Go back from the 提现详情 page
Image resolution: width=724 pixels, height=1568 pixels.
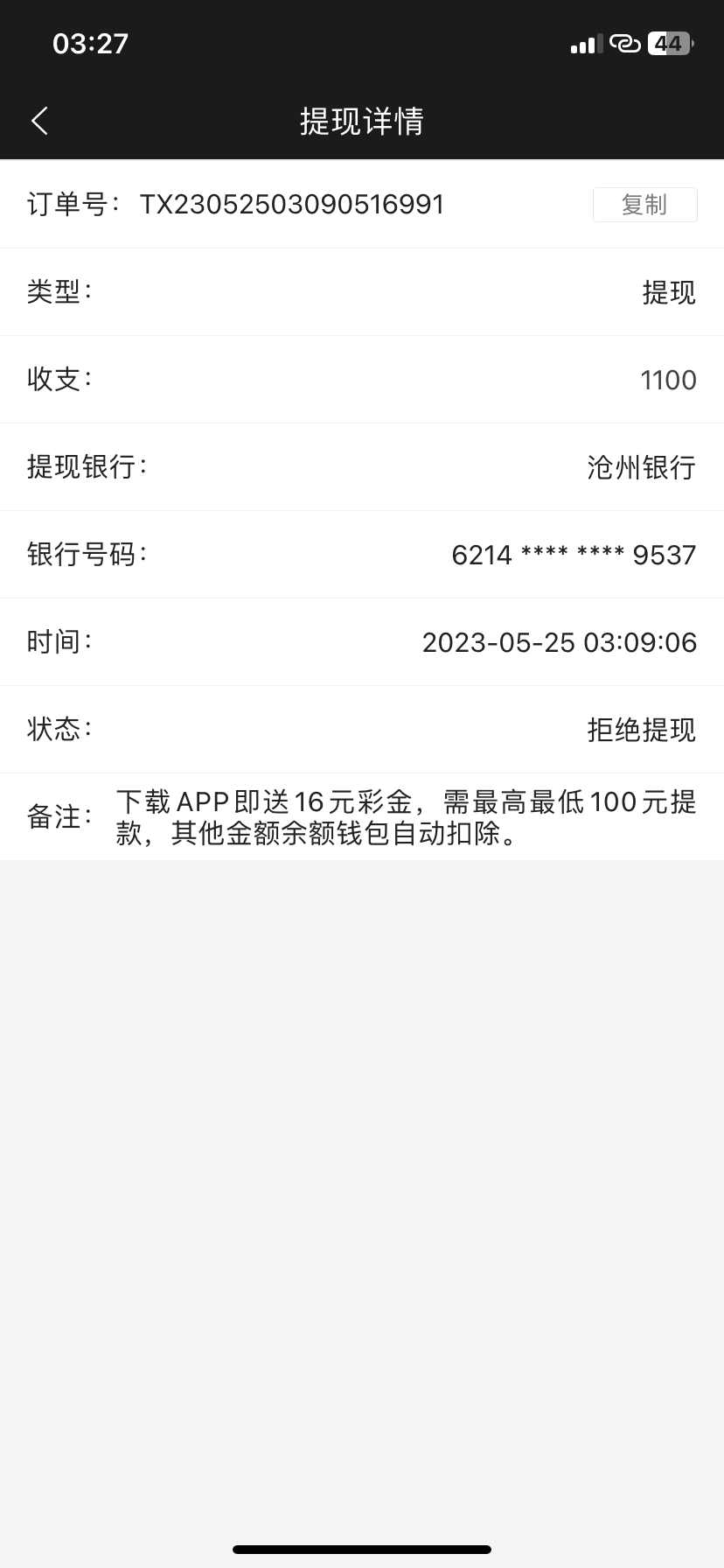(40, 121)
